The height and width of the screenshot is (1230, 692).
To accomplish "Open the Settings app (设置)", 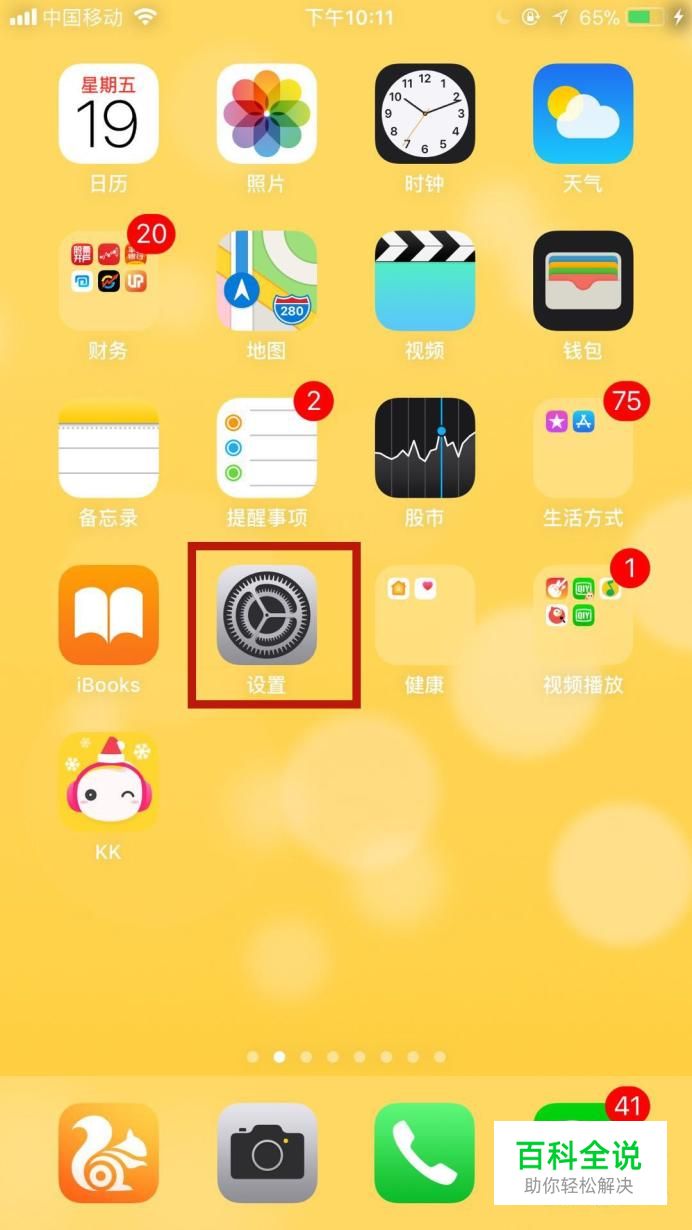I will (x=266, y=615).
